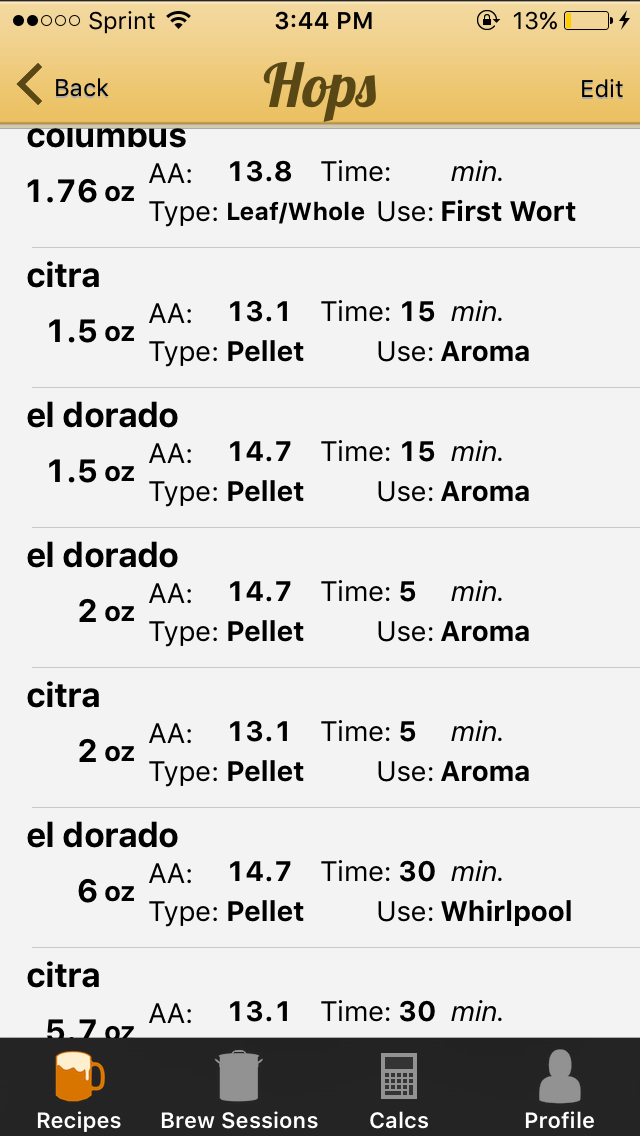Screen dimensions: 640x1136
Task: Switch to the Brew Sessions tab
Action: tap(239, 1088)
